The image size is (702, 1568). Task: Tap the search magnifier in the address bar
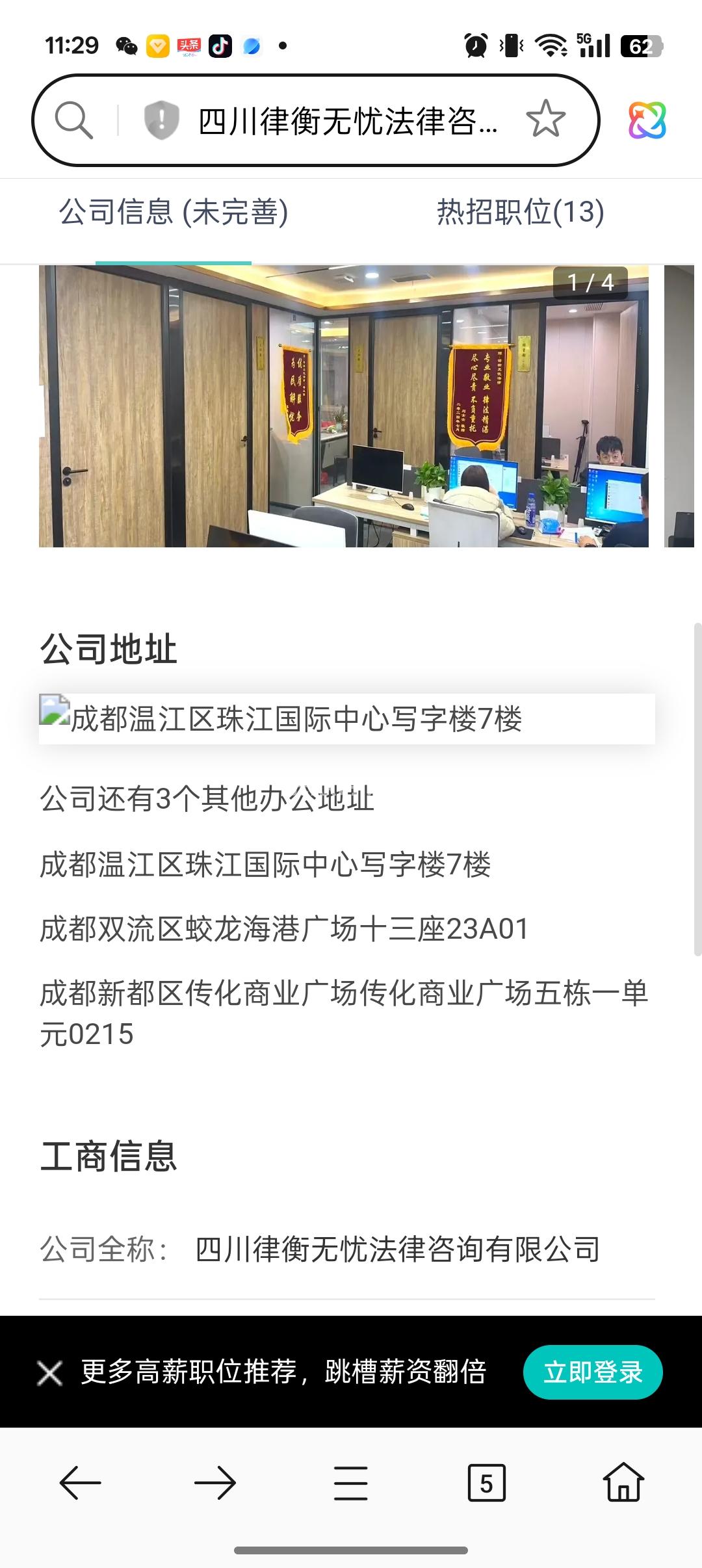point(73,120)
